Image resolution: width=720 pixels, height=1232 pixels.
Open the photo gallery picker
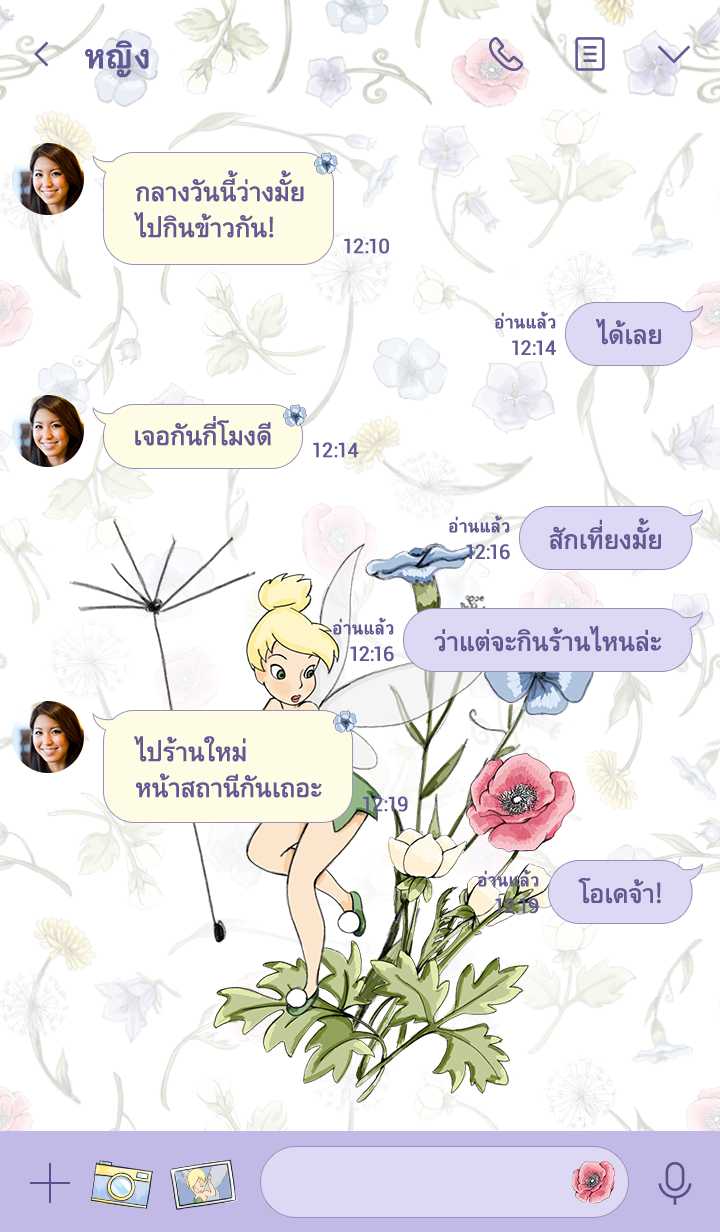tap(203, 1183)
